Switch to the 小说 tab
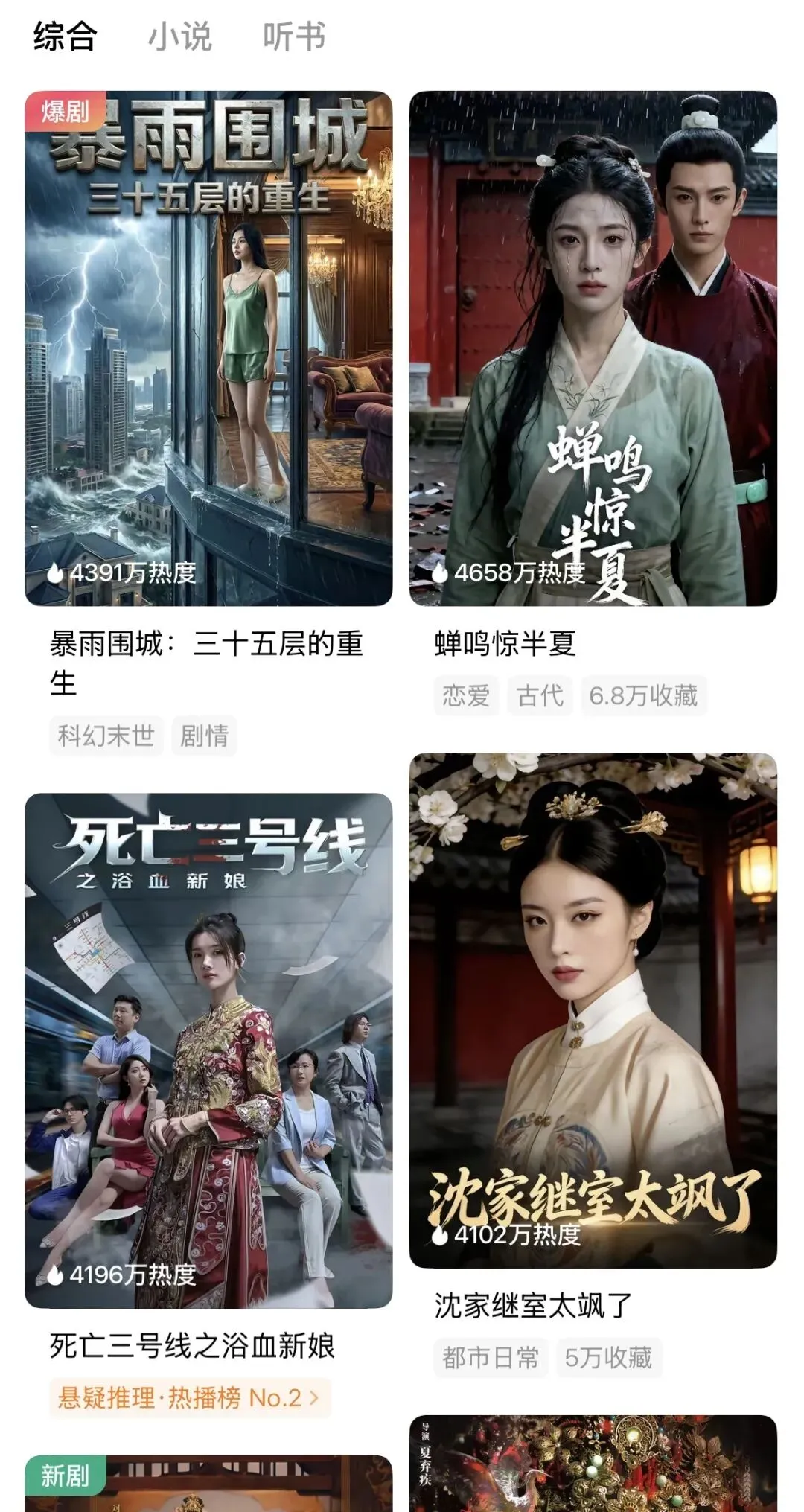Screen dimensions: 804x1512 tap(179, 36)
